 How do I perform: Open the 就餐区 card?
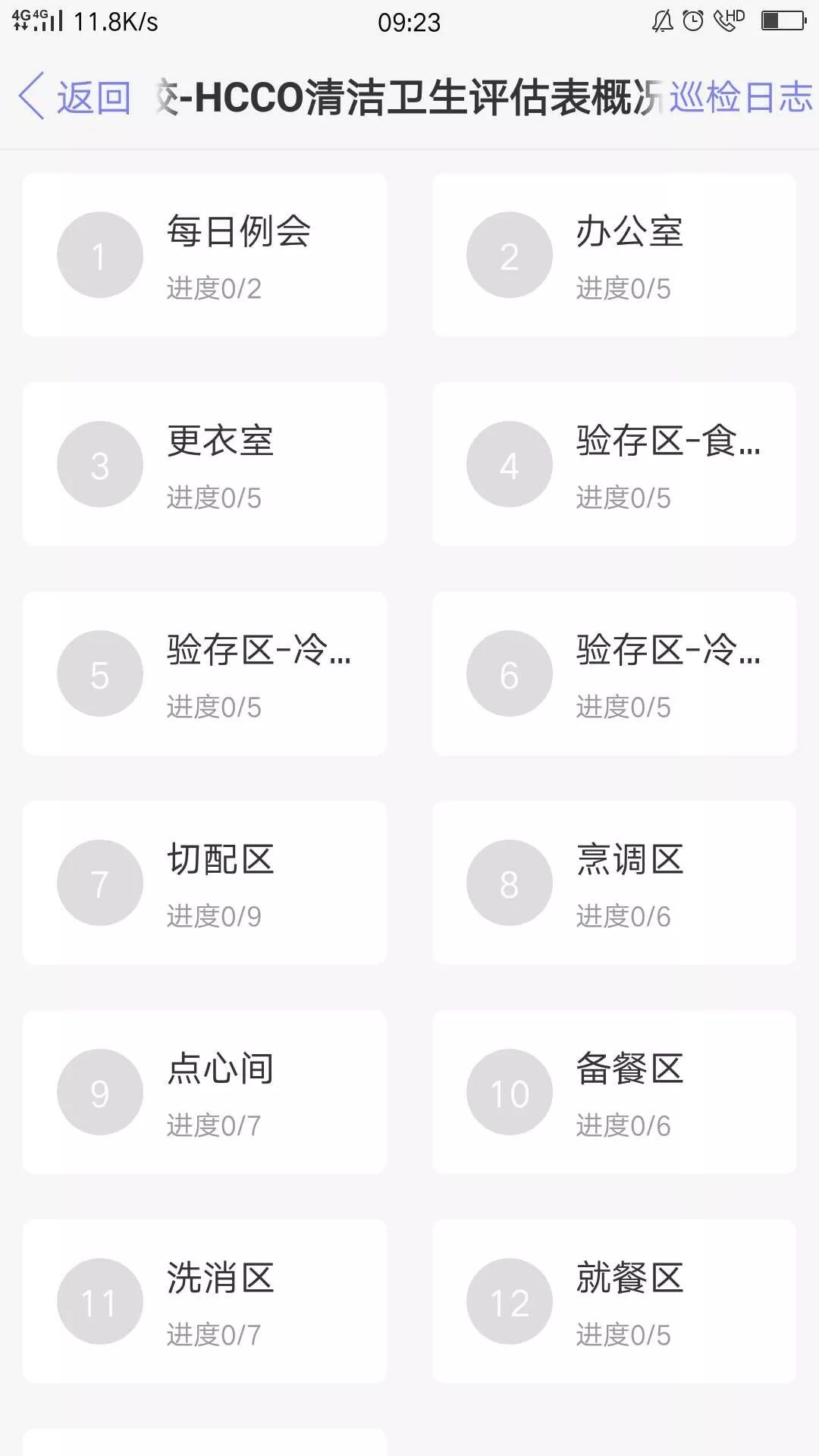click(x=614, y=1301)
